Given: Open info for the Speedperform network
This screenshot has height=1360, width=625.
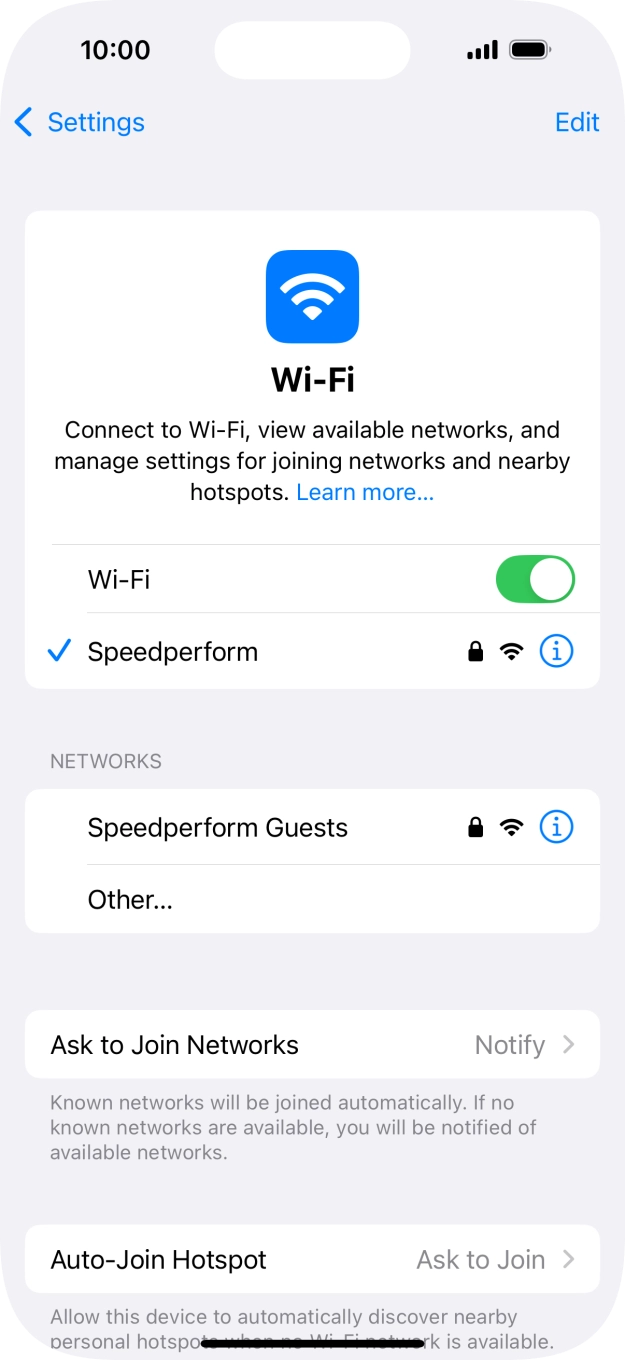Looking at the screenshot, I should pos(556,652).
